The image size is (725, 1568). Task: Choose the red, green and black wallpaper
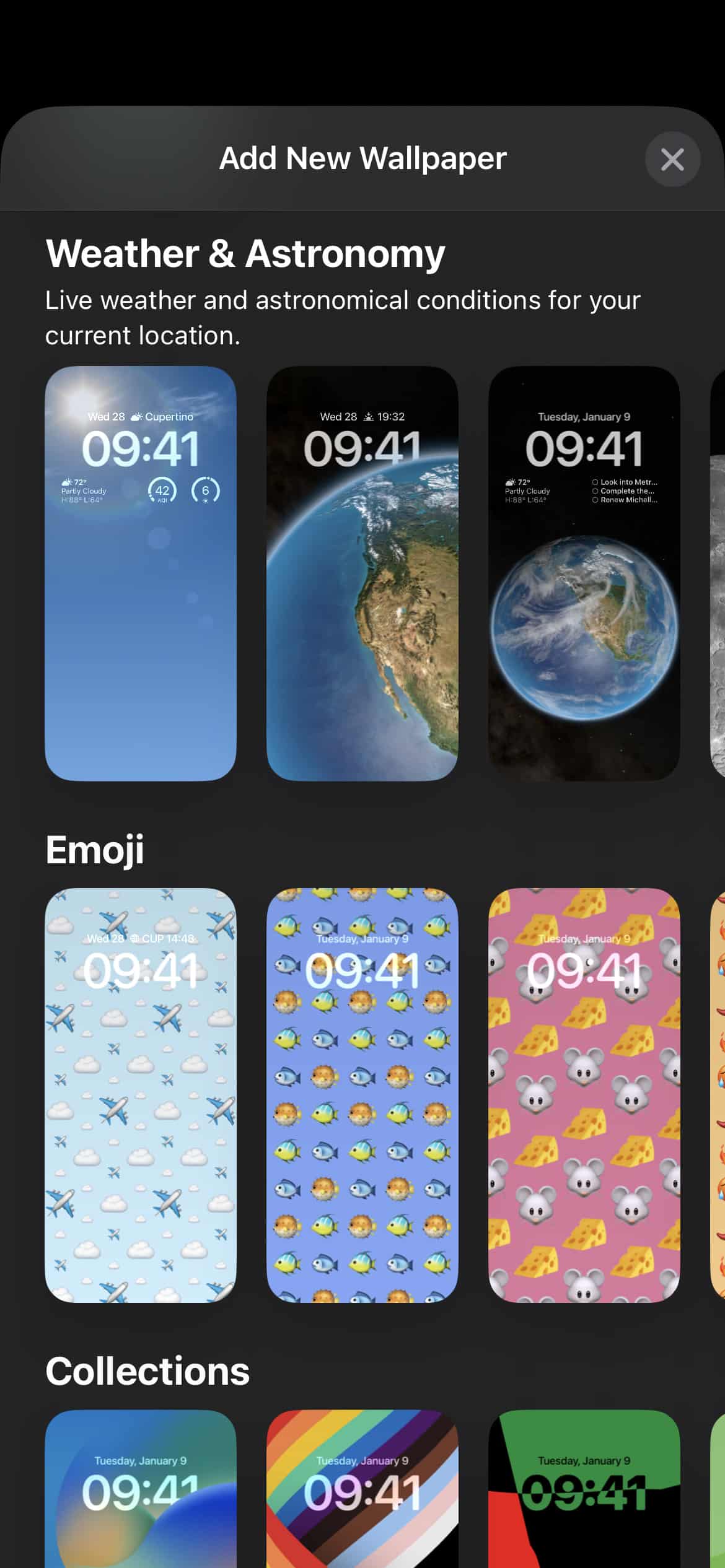click(x=584, y=1489)
